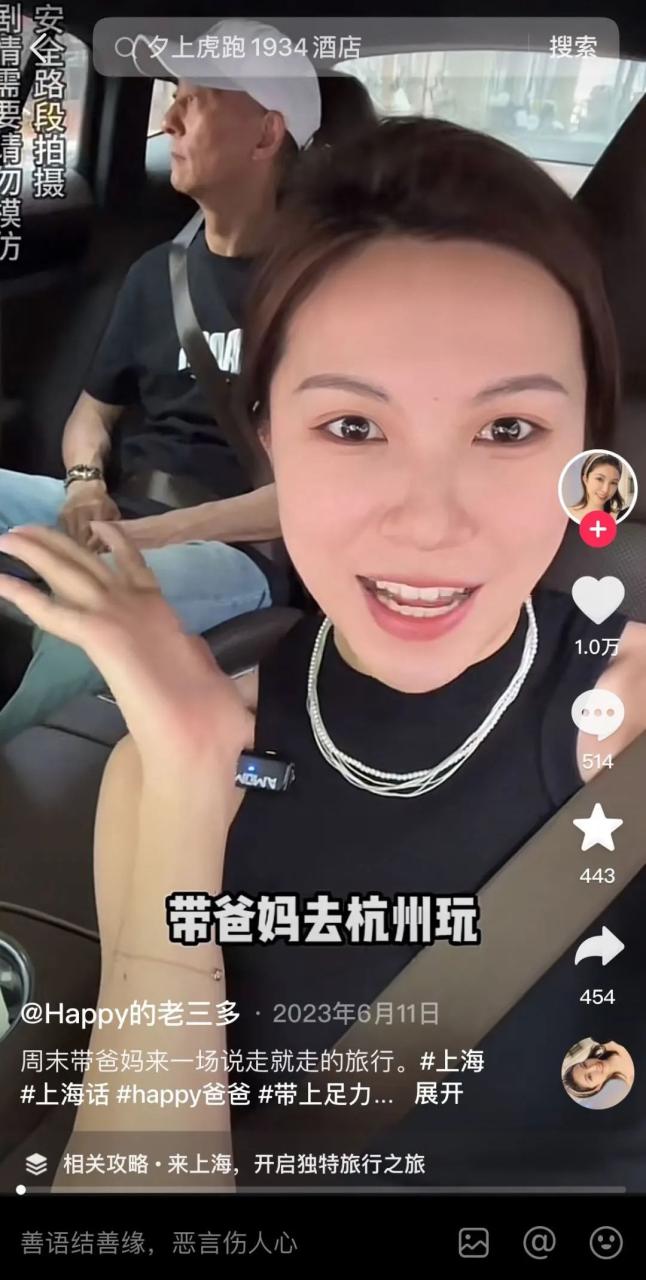Go back using the top-left arrow

[40, 47]
